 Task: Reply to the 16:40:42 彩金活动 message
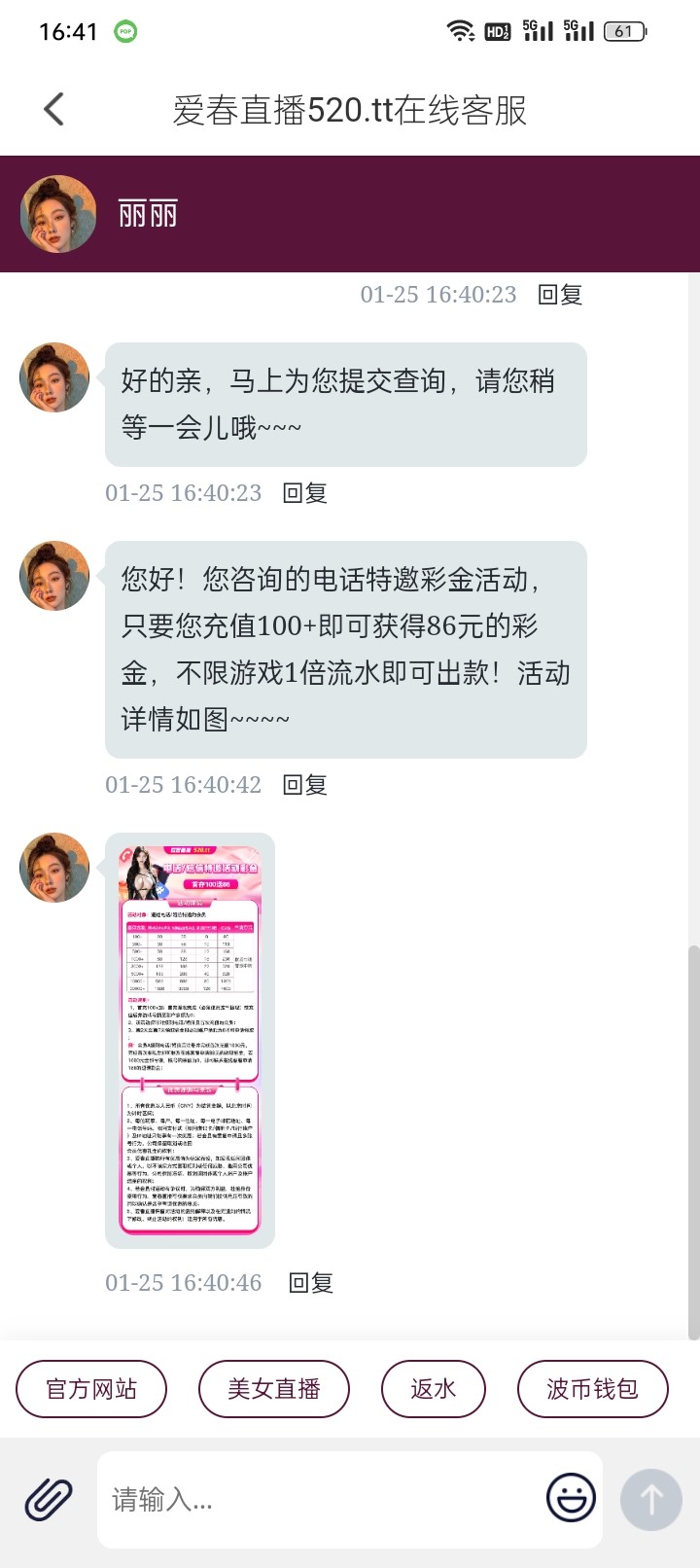tap(304, 785)
